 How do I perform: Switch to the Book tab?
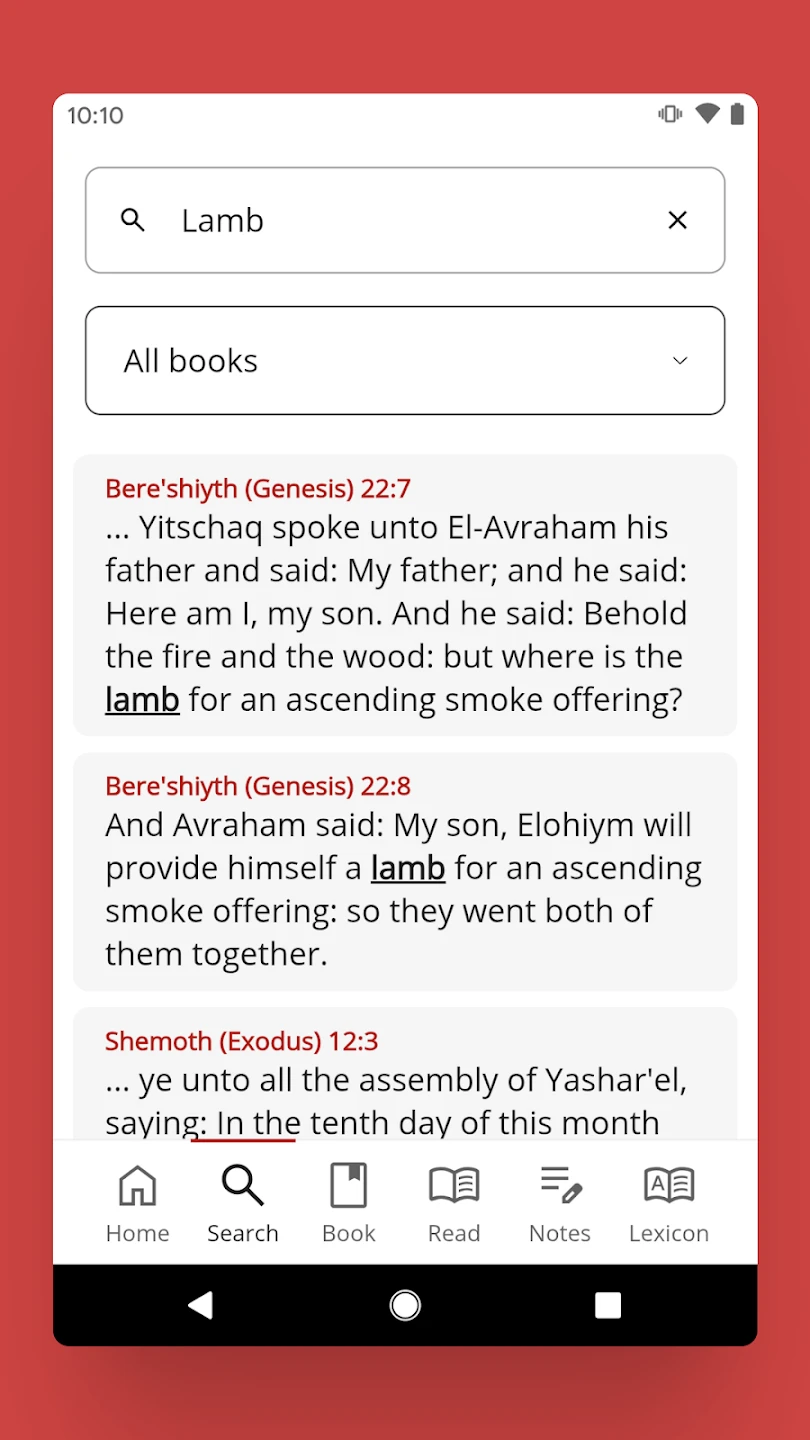[349, 1203]
